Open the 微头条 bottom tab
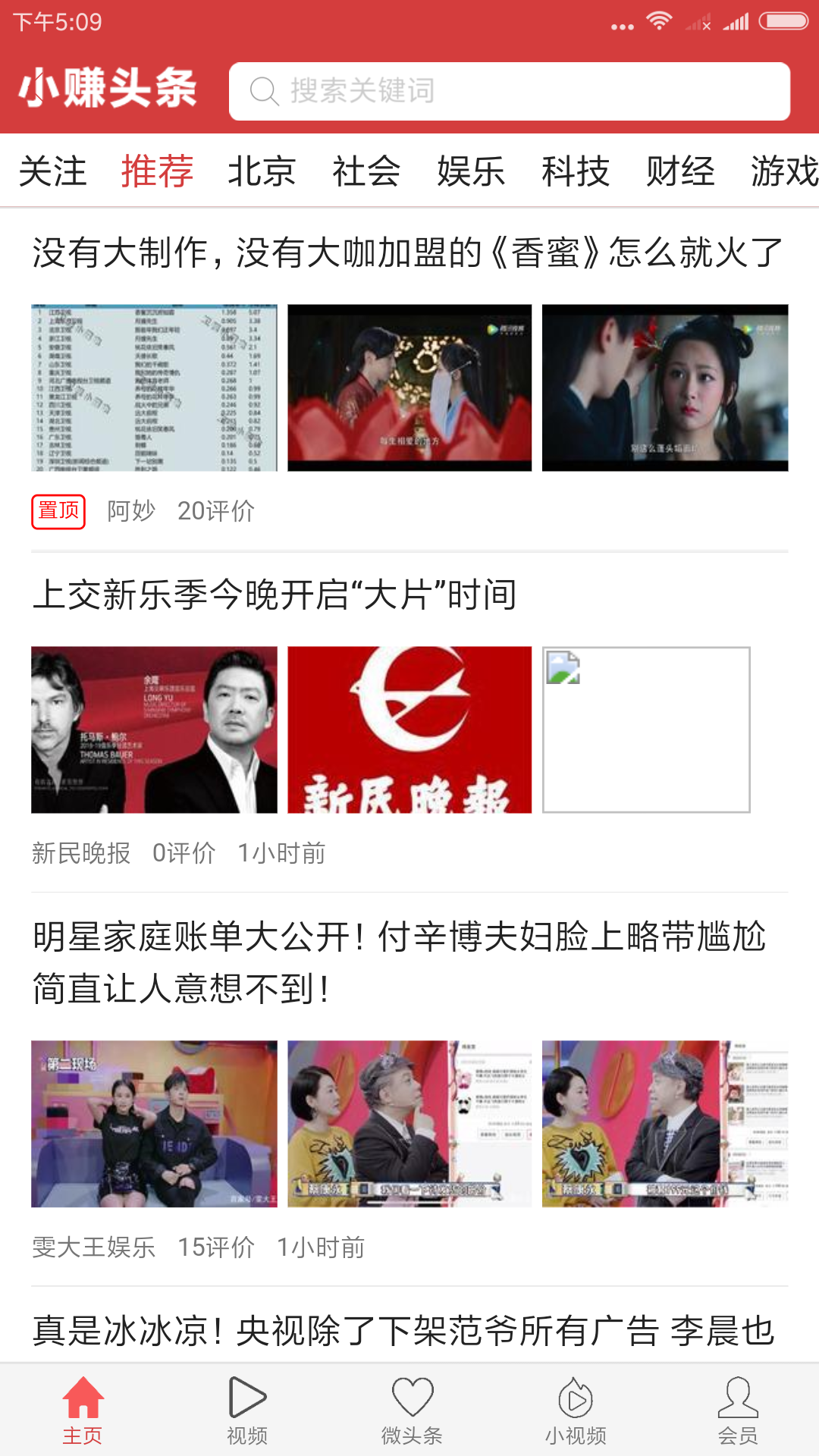Viewport: 819px width, 1456px height. click(x=412, y=1410)
